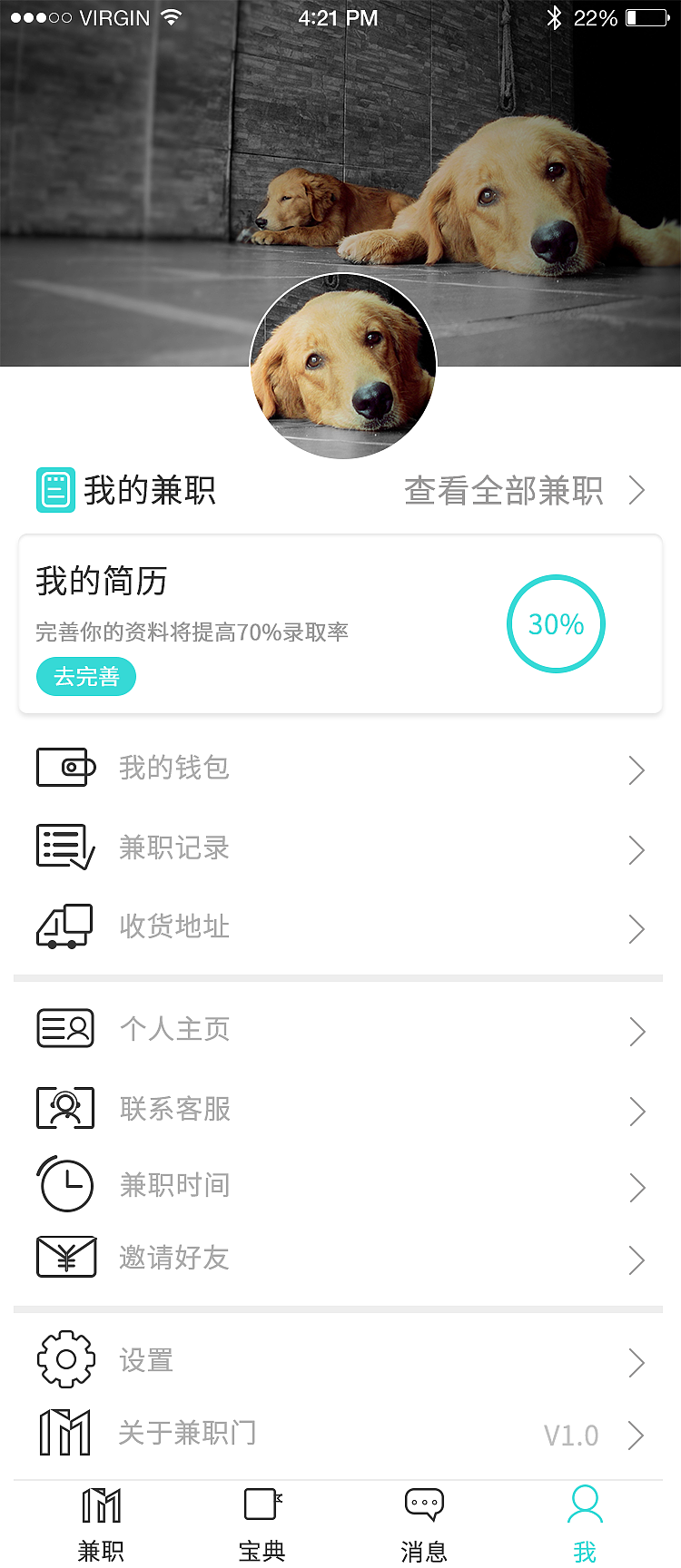The image size is (681, 1568).
Task: Expand the 我的钱包 row chevron
Action: (637, 769)
